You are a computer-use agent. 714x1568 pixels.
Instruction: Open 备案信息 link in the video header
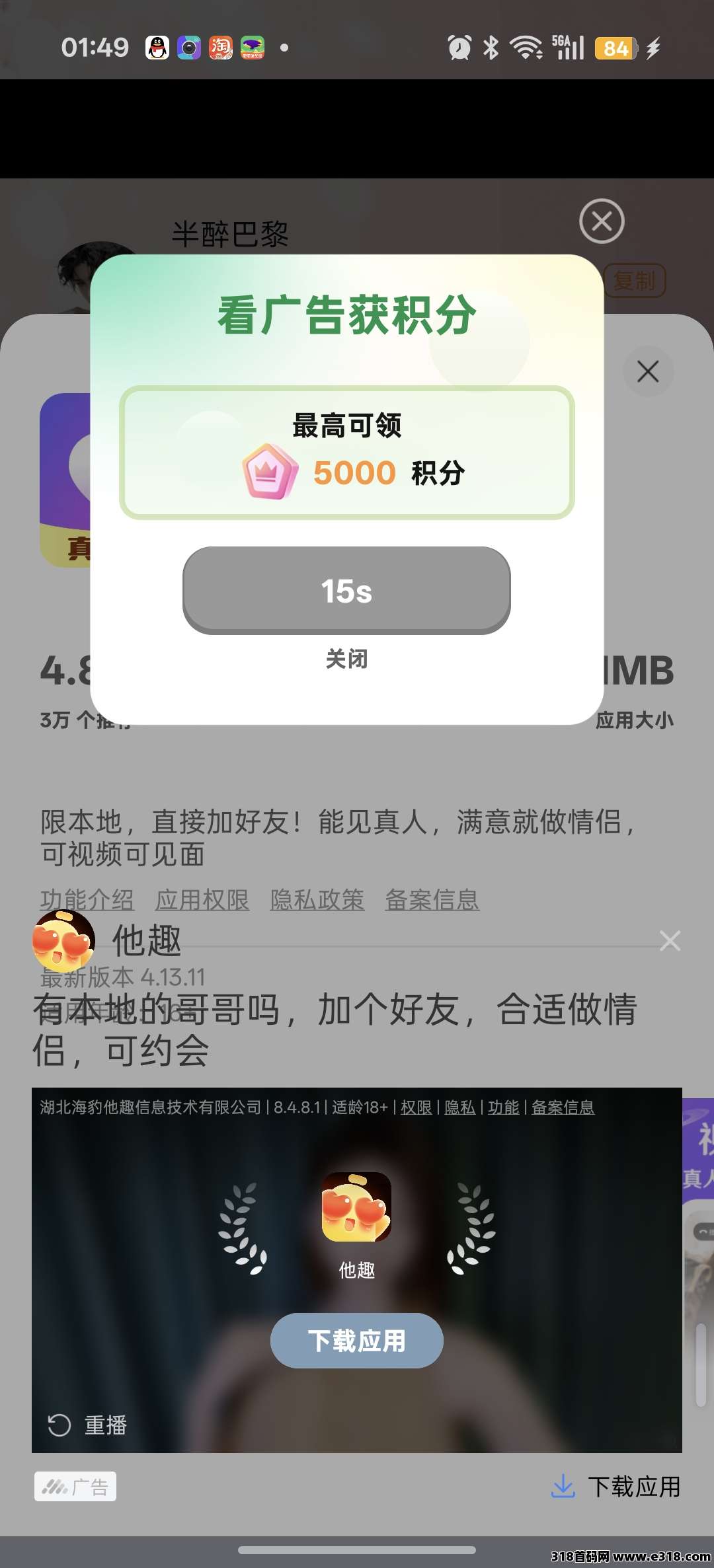pyautogui.click(x=563, y=1107)
